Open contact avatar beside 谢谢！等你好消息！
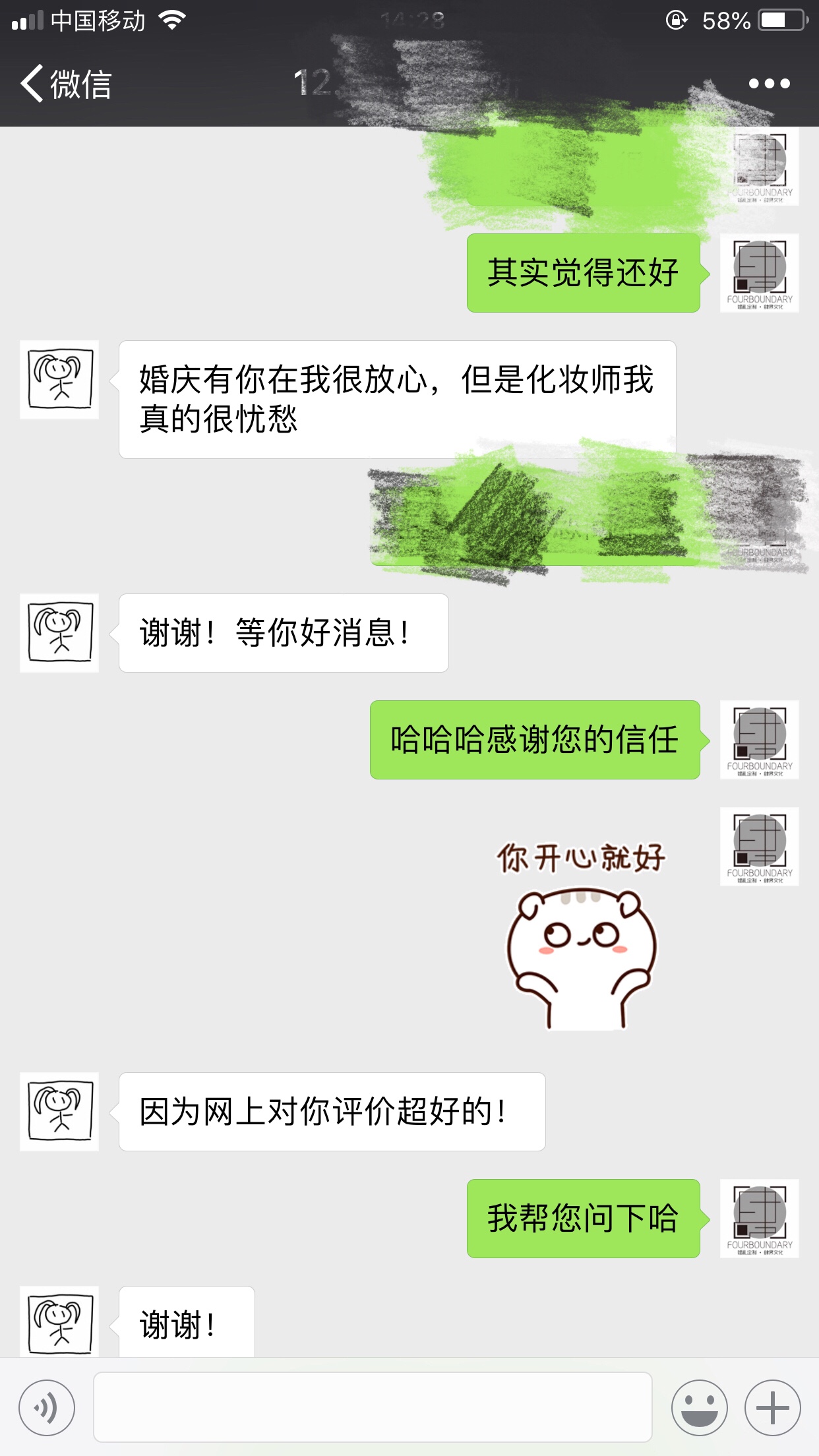 point(59,633)
